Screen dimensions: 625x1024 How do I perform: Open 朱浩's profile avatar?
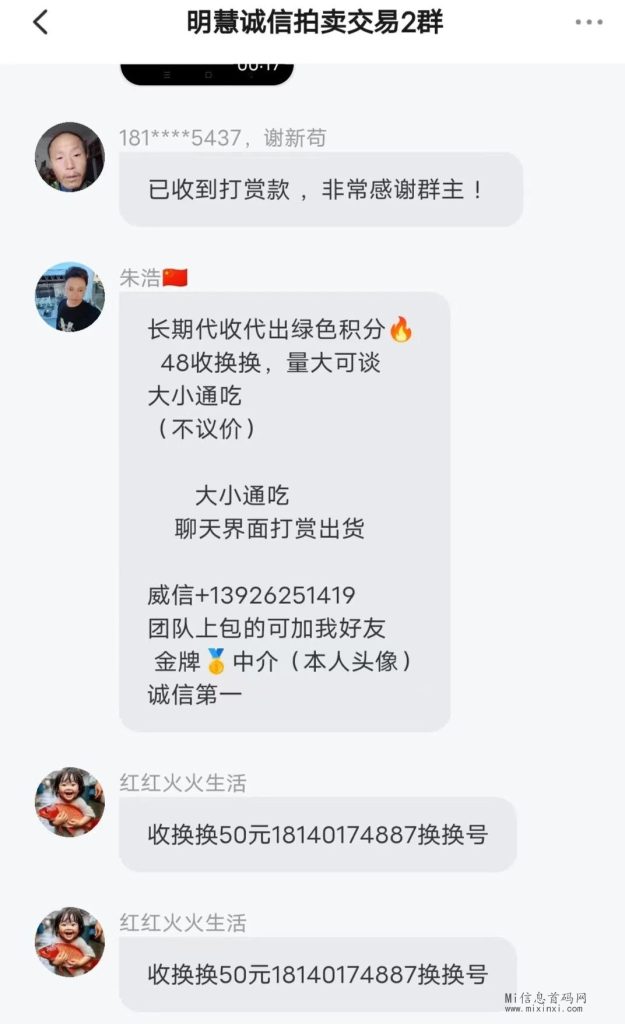point(70,297)
